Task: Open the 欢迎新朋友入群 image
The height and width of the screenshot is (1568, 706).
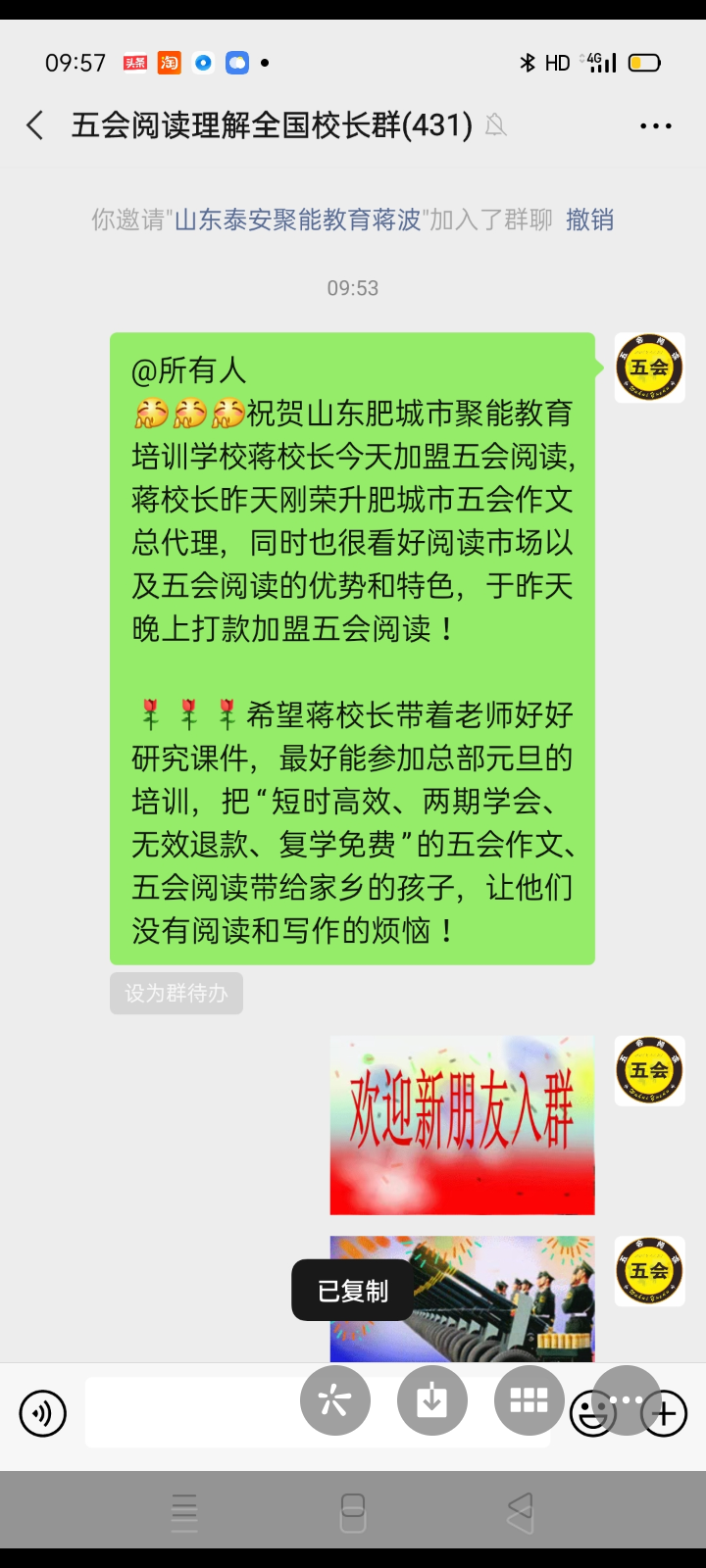Action: point(462,1125)
